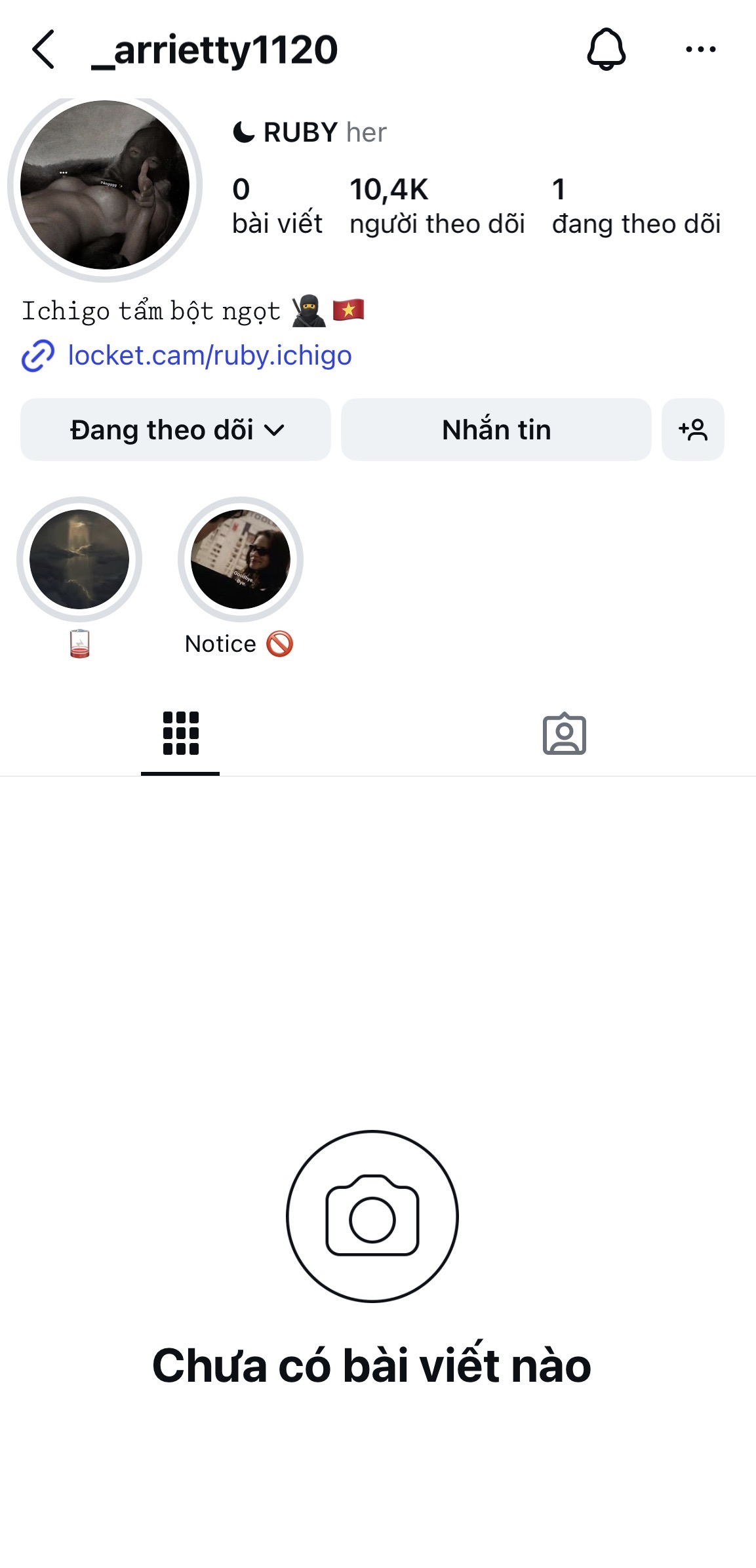Open the battery emoji story highlight
The height and width of the screenshot is (1568, 756).
tap(79, 559)
